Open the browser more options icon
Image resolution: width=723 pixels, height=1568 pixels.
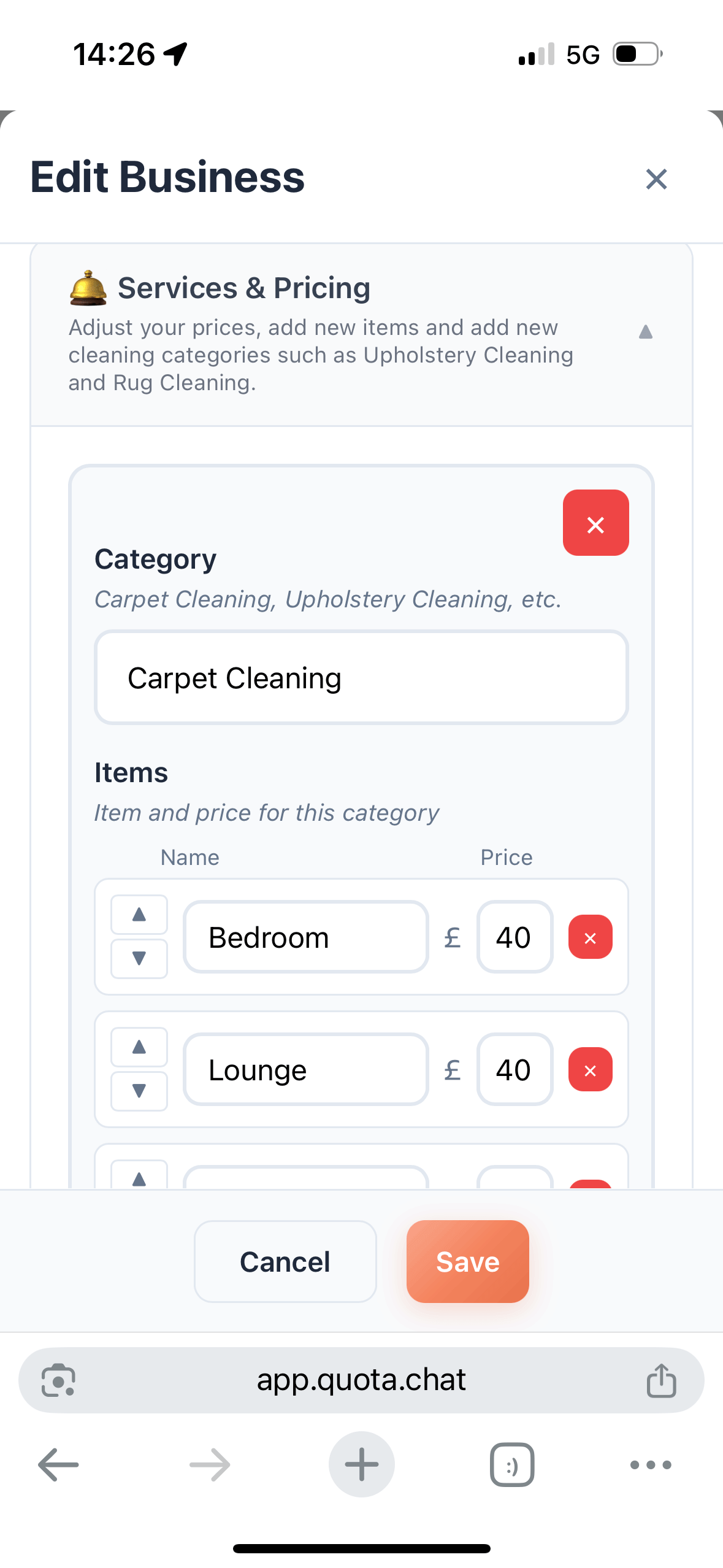(651, 1464)
